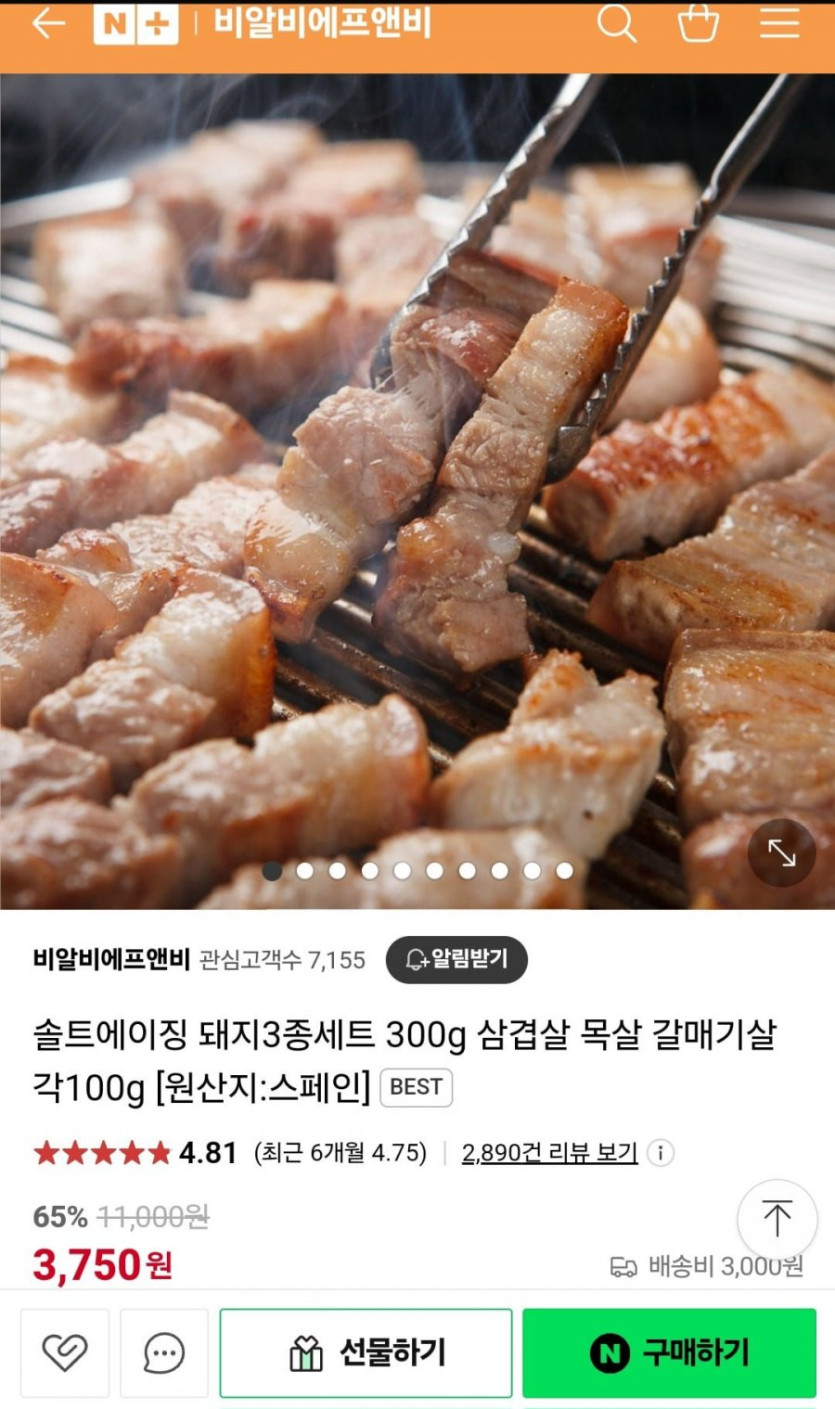Image resolution: width=835 pixels, height=1409 pixels.
Task: Open the review info icon
Action: click(x=660, y=1153)
